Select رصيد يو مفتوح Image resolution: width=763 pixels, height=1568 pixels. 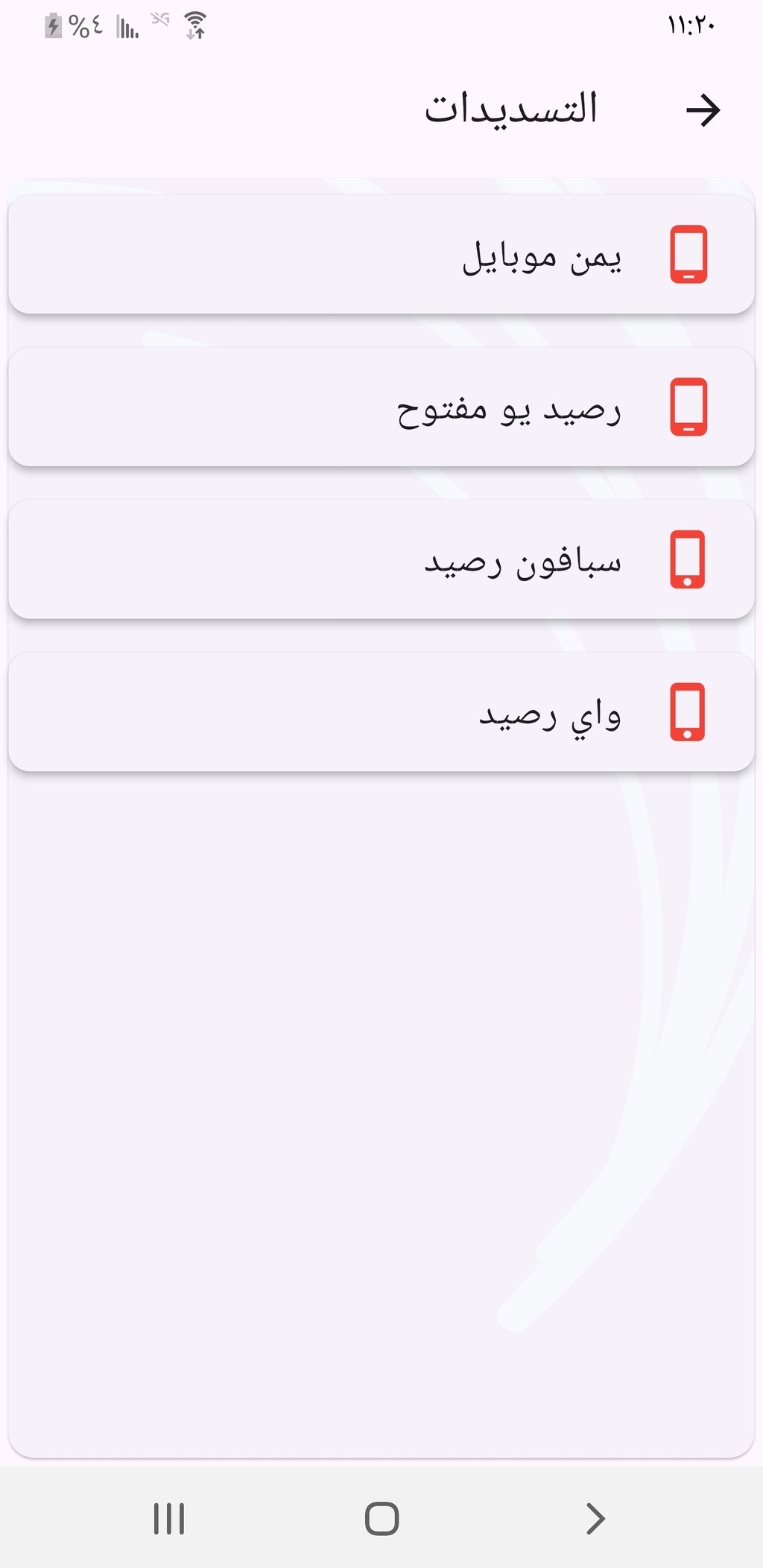coord(381,407)
